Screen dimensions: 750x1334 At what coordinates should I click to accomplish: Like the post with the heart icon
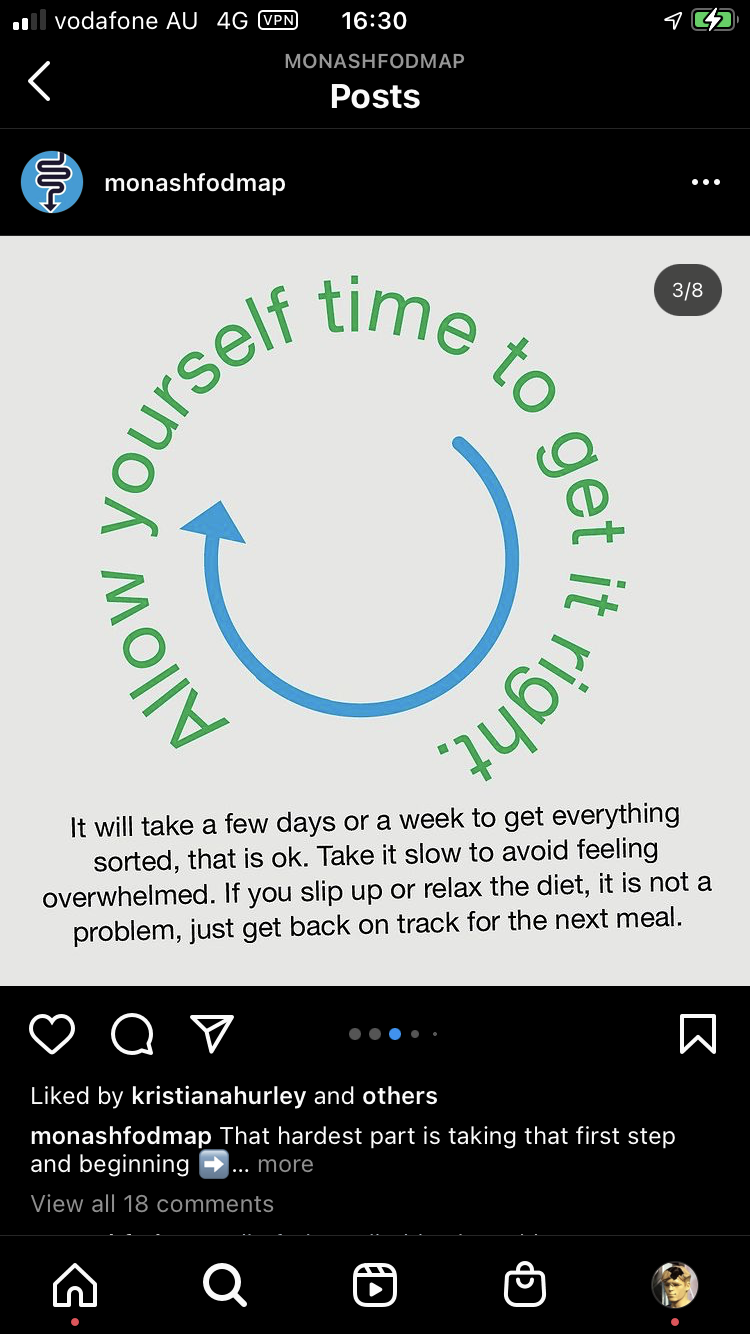tap(52, 1034)
